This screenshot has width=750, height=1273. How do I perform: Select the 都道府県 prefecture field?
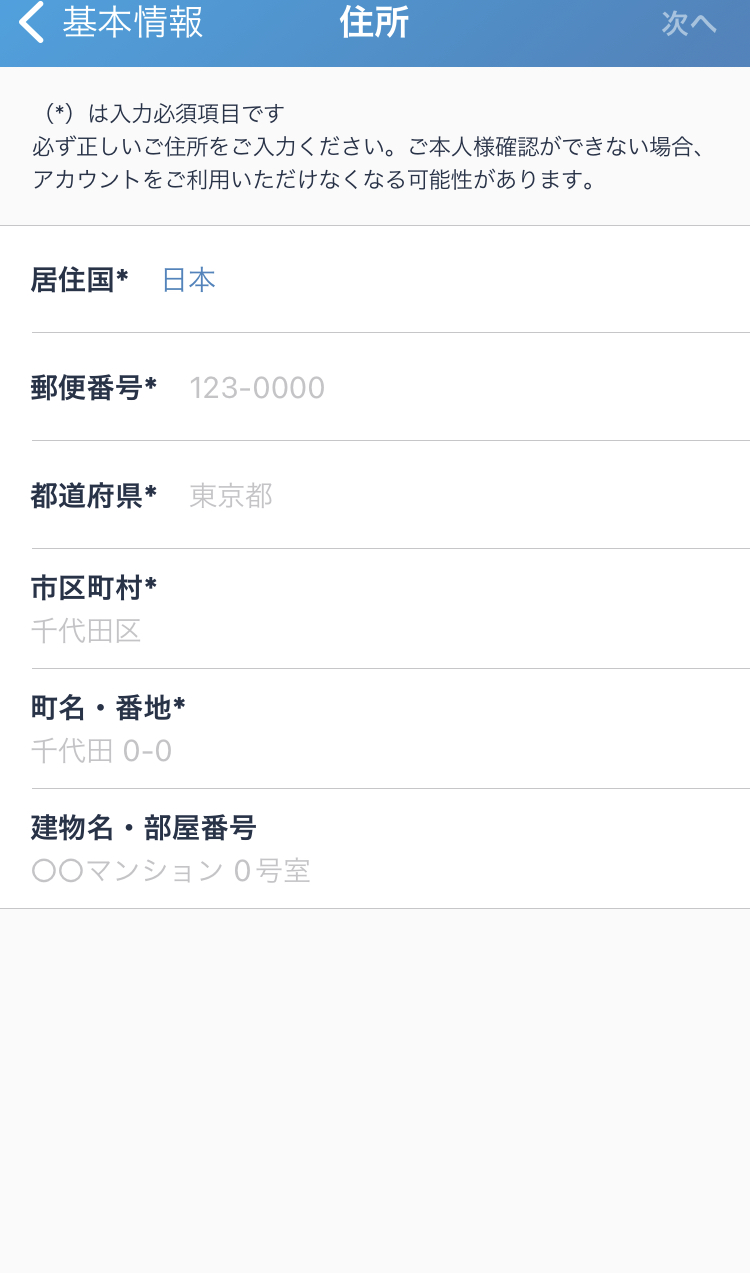point(375,496)
